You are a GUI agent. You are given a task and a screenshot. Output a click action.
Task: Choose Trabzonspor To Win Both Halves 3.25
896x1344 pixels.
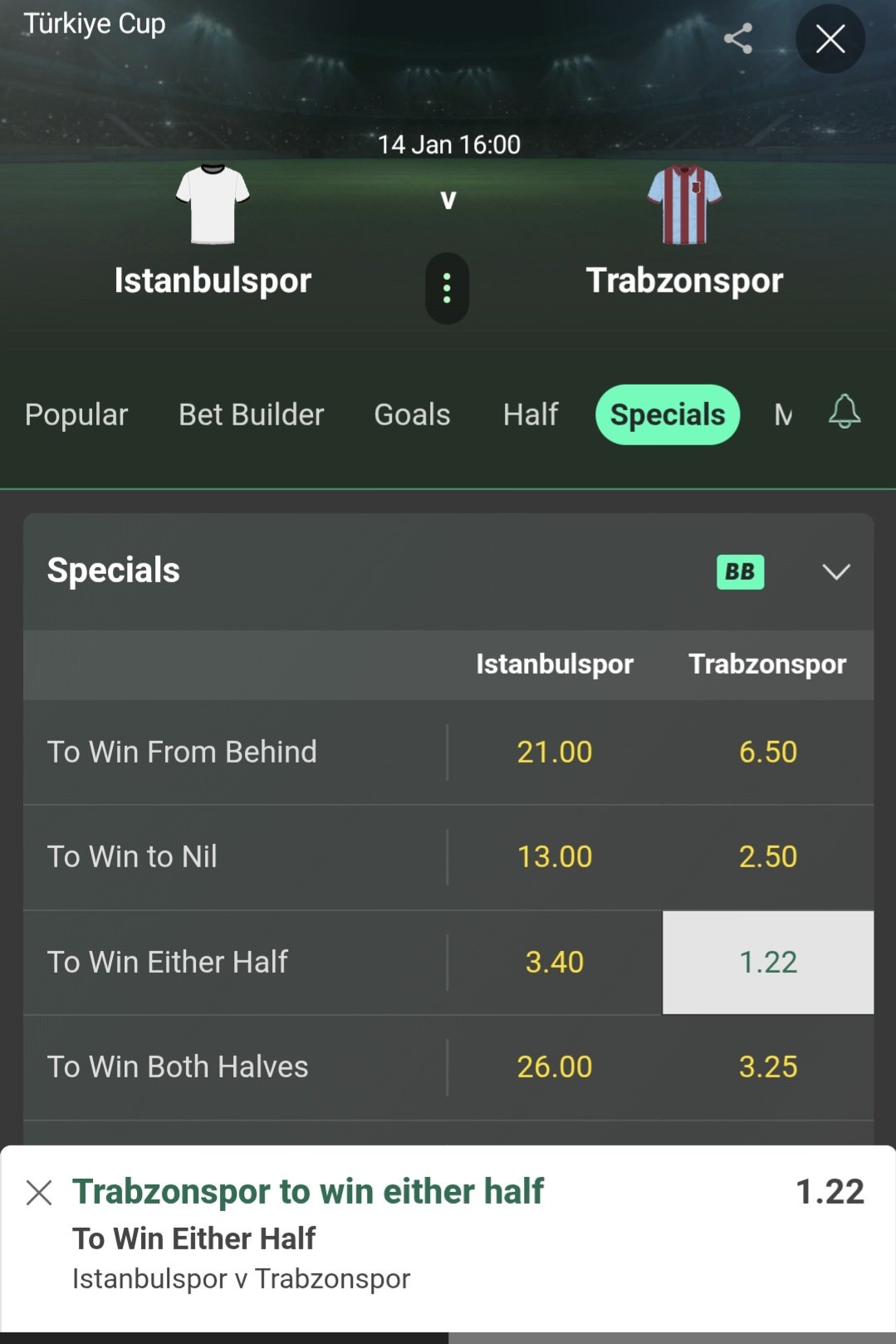tap(767, 1067)
